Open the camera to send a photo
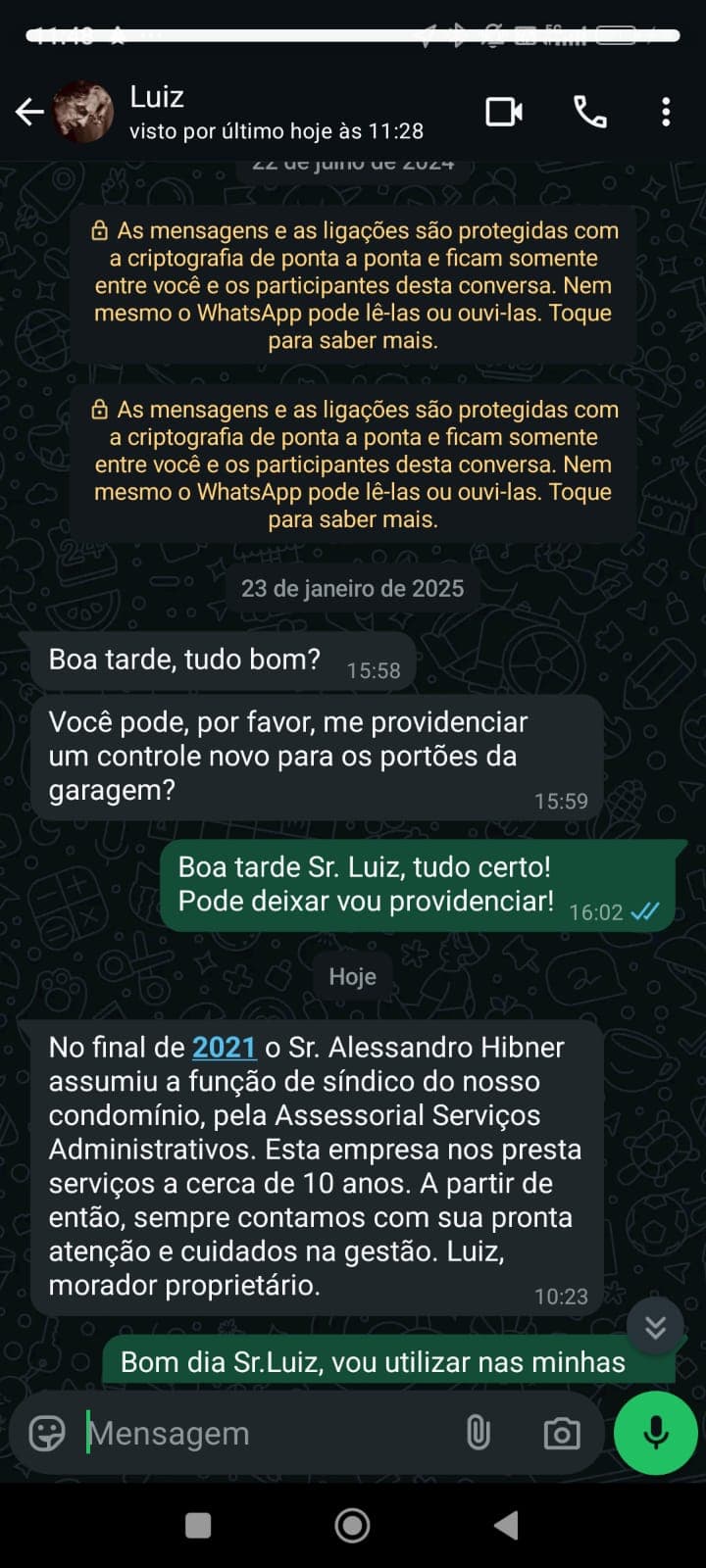This screenshot has width=706, height=1568. [561, 1433]
